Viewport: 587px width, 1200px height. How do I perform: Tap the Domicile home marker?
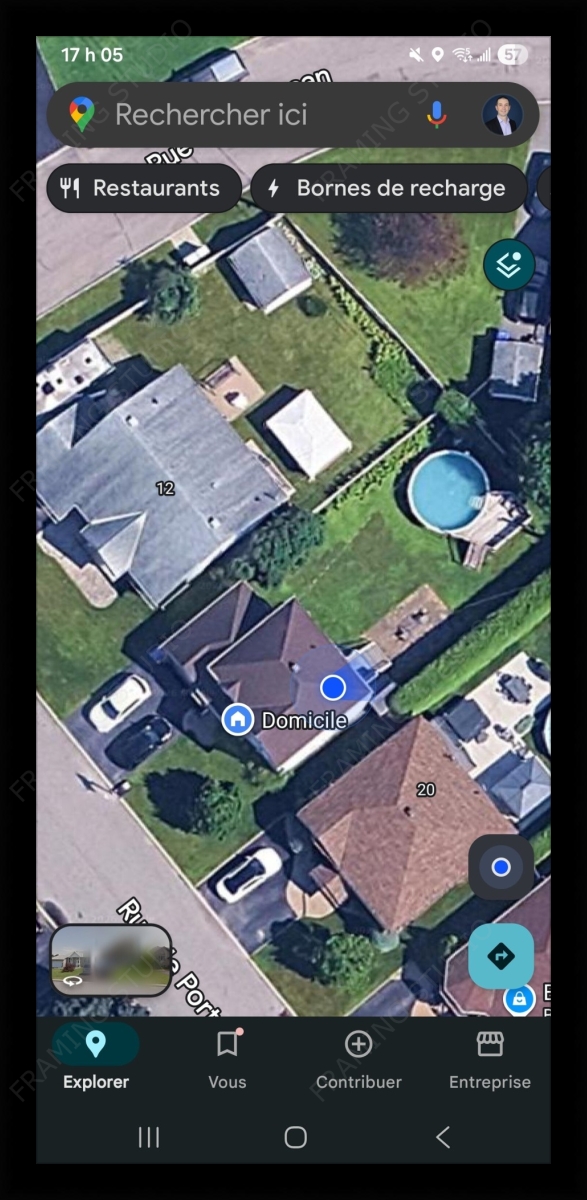(x=237, y=719)
